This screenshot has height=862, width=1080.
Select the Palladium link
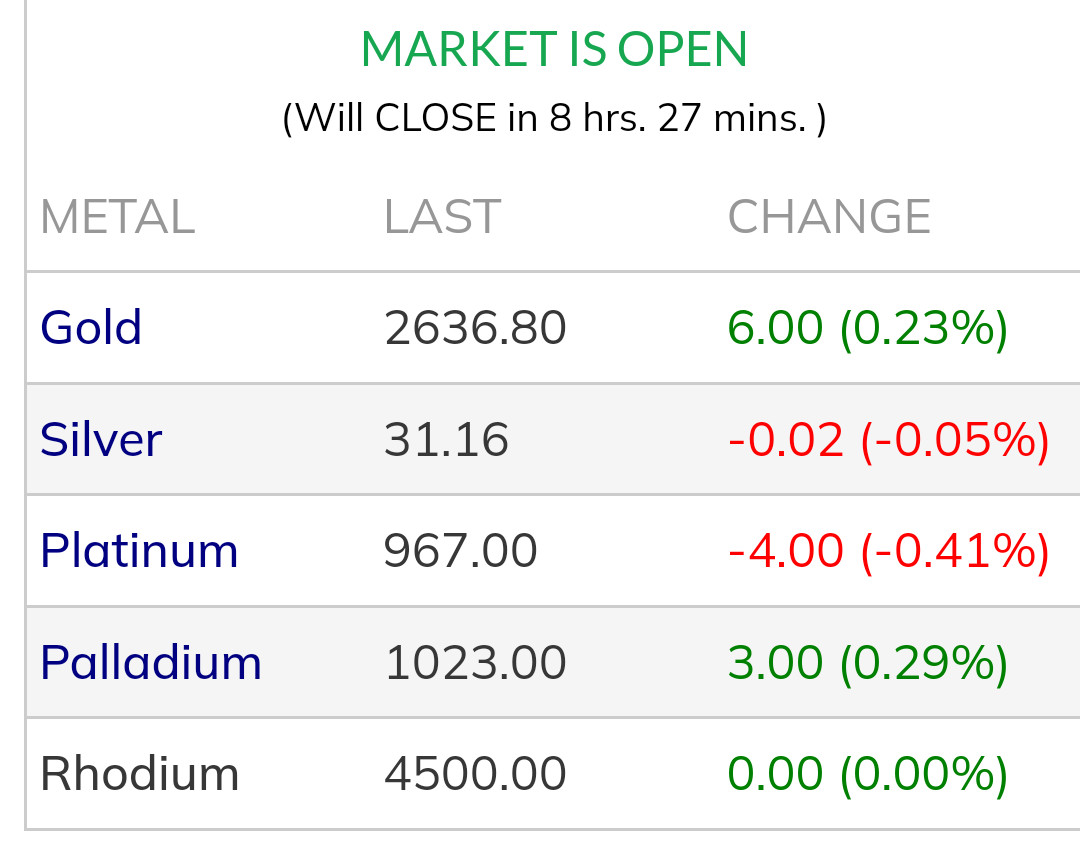pos(151,663)
